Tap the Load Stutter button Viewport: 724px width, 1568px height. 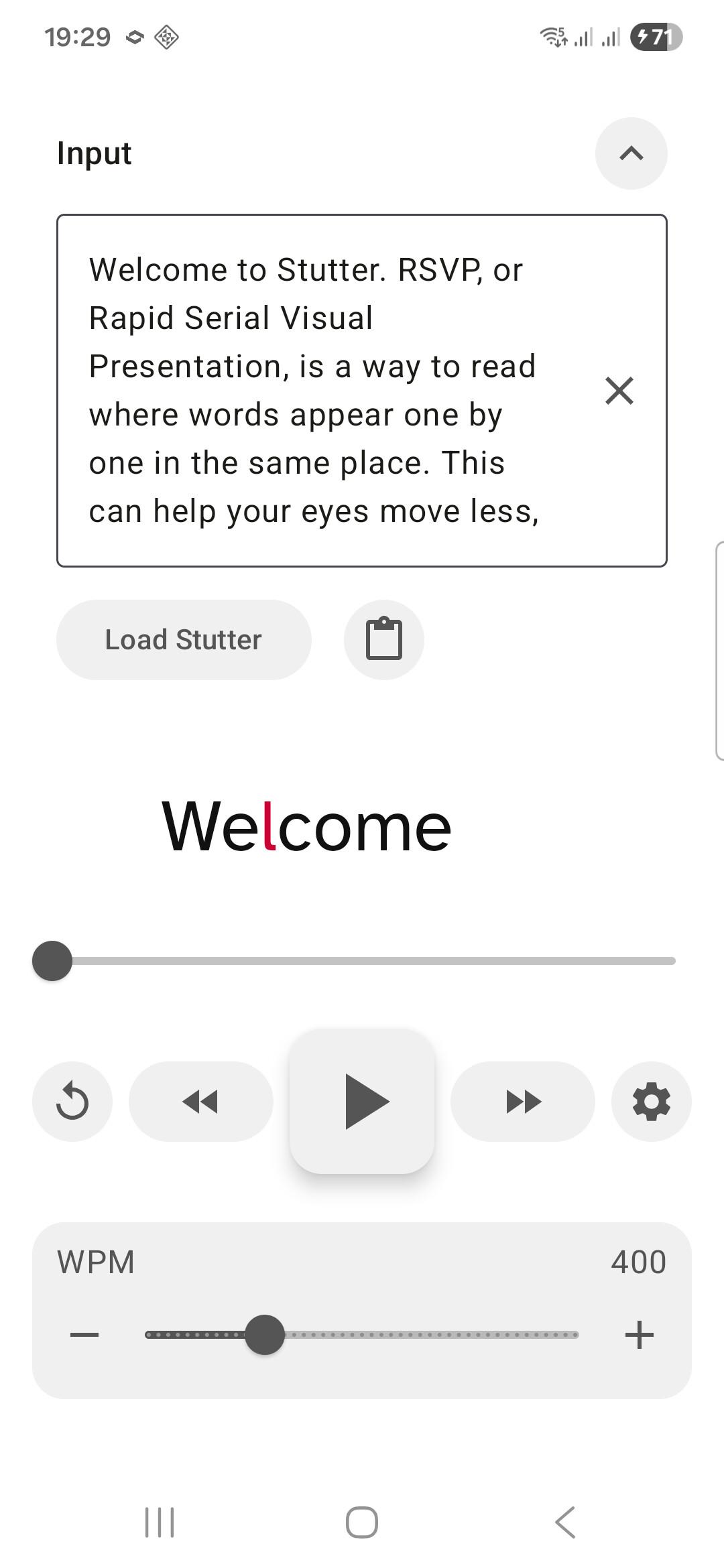click(x=184, y=640)
